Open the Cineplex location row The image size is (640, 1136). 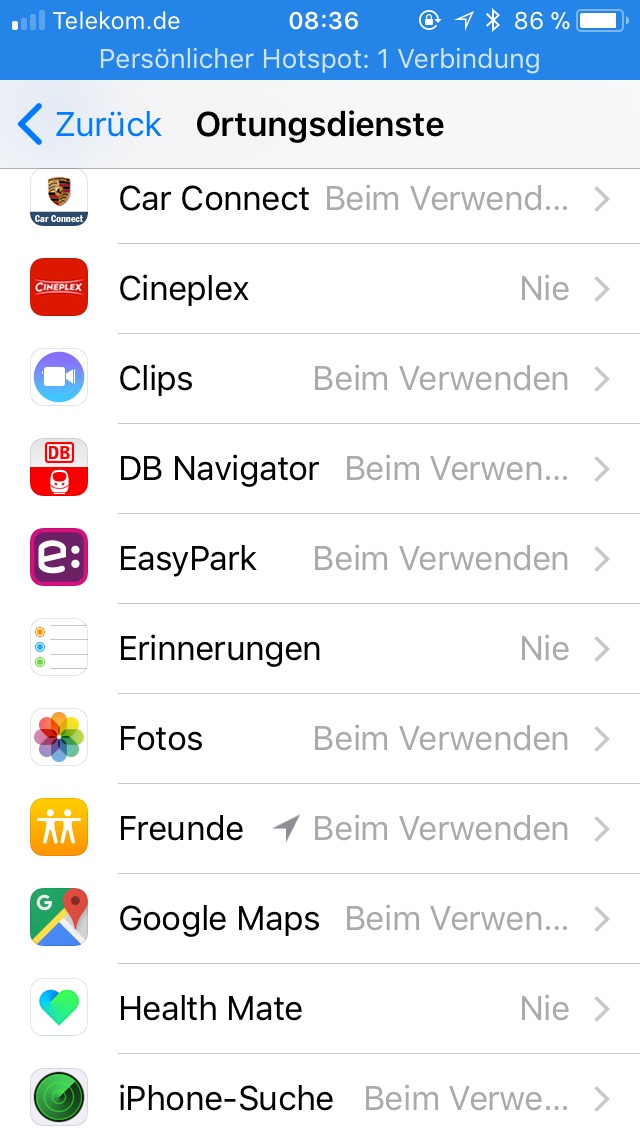click(x=320, y=288)
